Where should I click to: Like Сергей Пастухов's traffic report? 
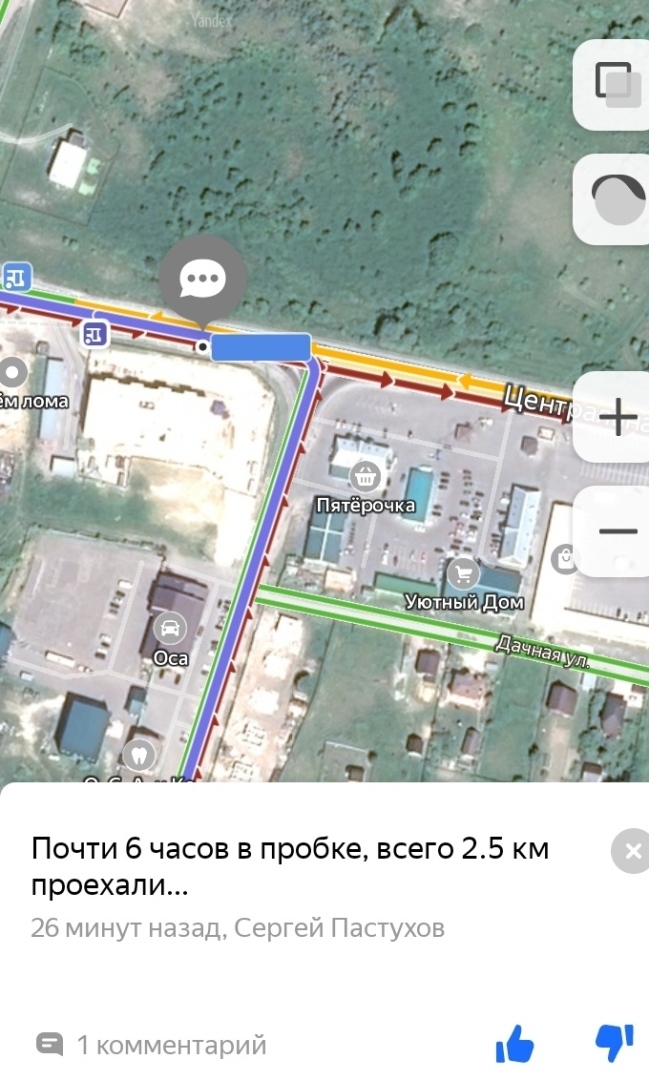pos(515,1045)
